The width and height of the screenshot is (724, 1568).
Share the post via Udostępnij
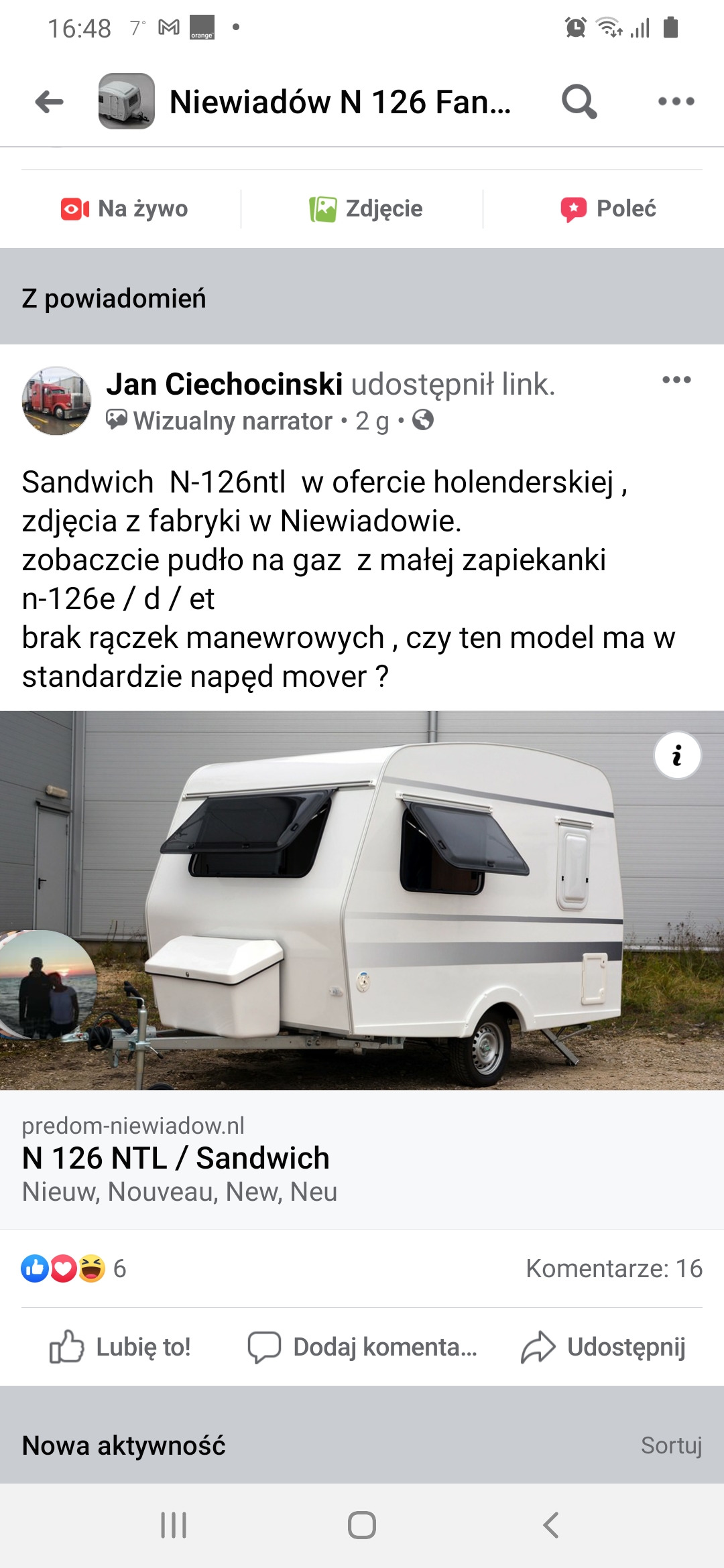[603, 1347]
